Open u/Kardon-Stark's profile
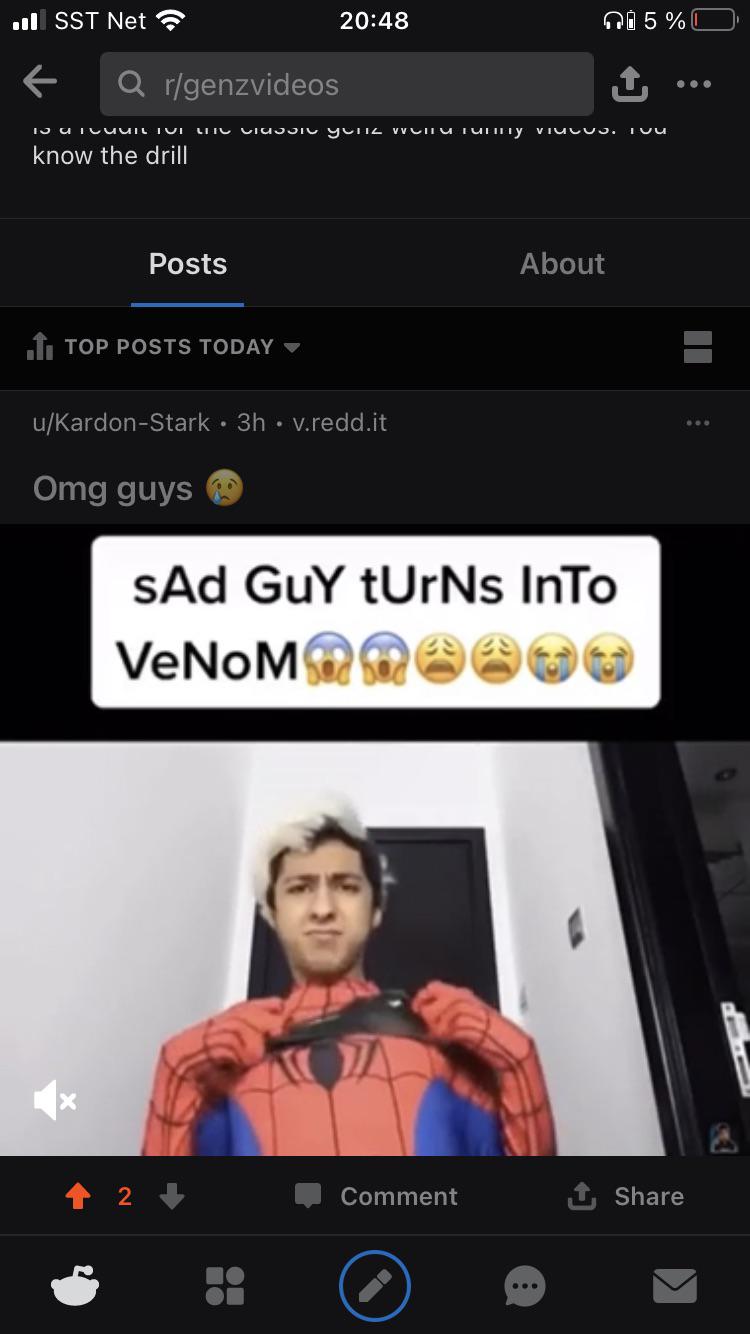Screen dimensions: 750x1334 (x=121, y=422)
